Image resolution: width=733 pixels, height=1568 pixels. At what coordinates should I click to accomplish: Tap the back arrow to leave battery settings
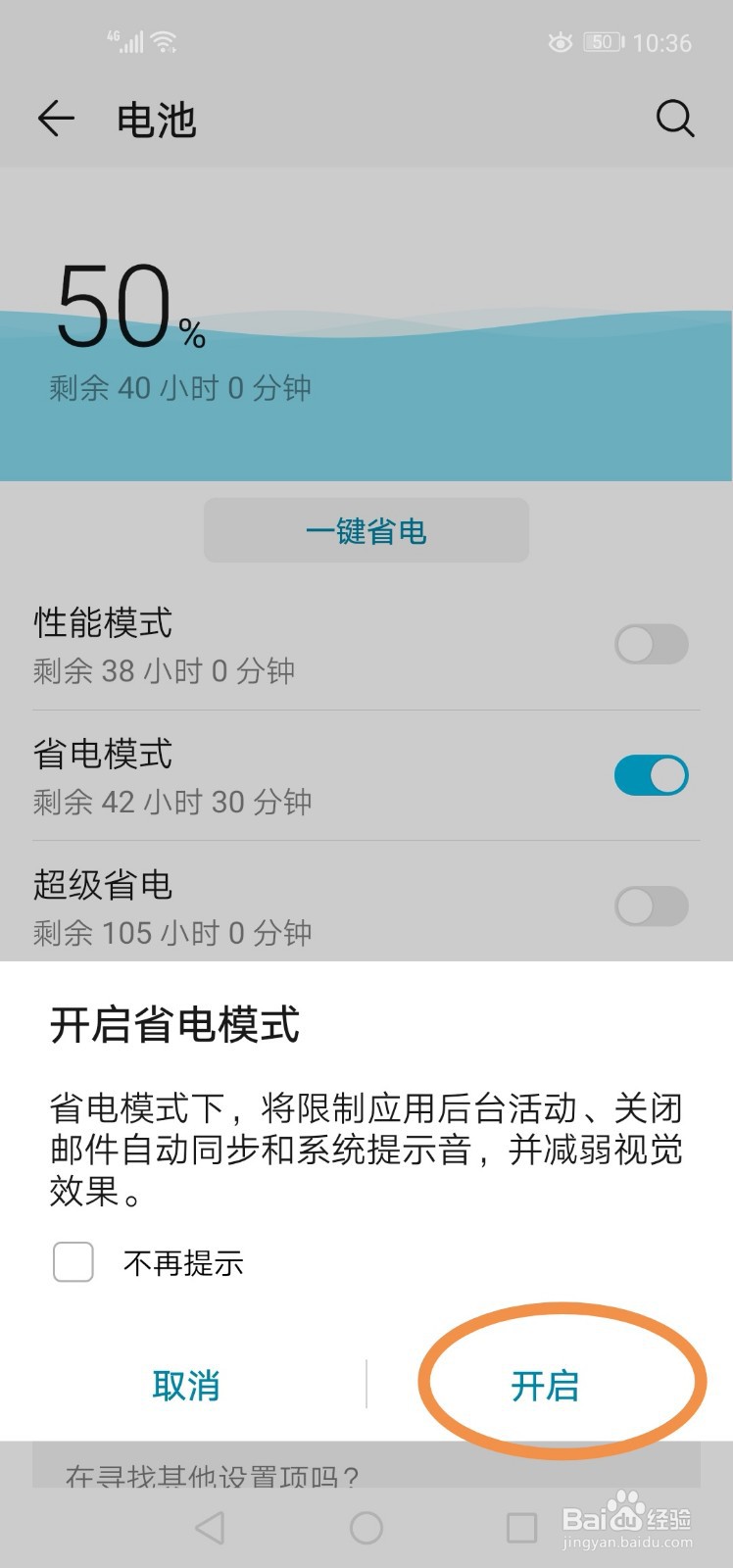click(x=56, y=119)
